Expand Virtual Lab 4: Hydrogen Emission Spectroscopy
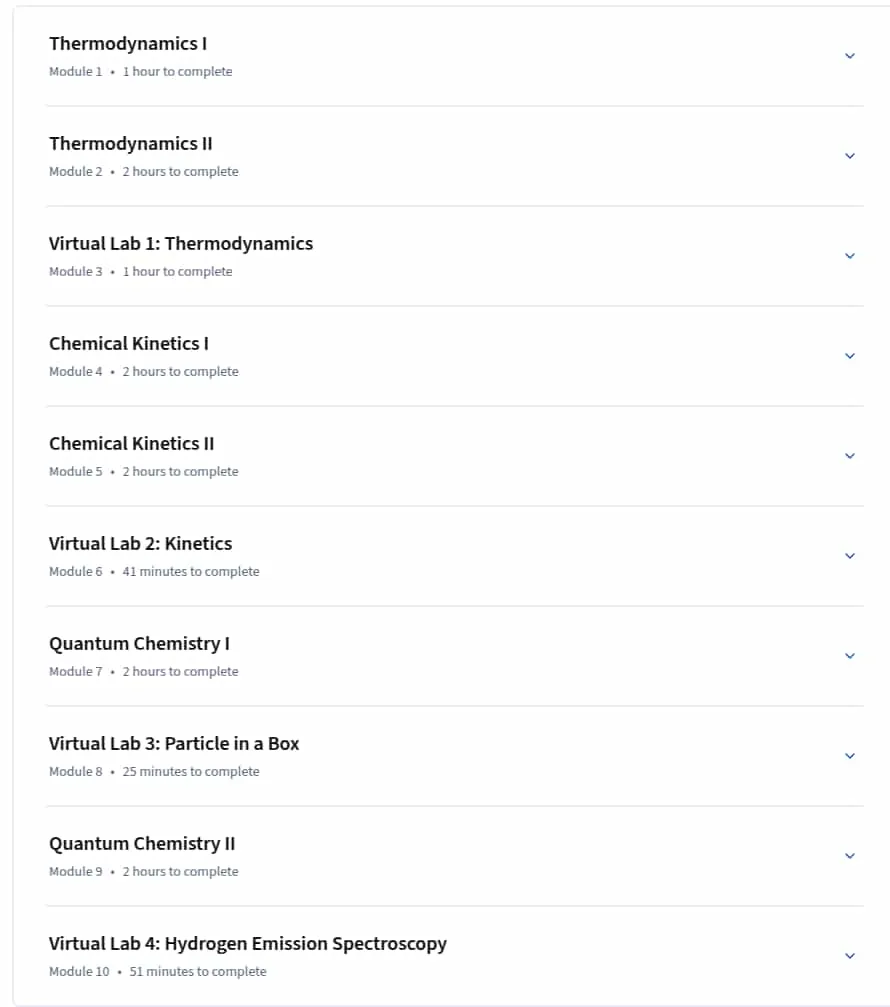 455,956
